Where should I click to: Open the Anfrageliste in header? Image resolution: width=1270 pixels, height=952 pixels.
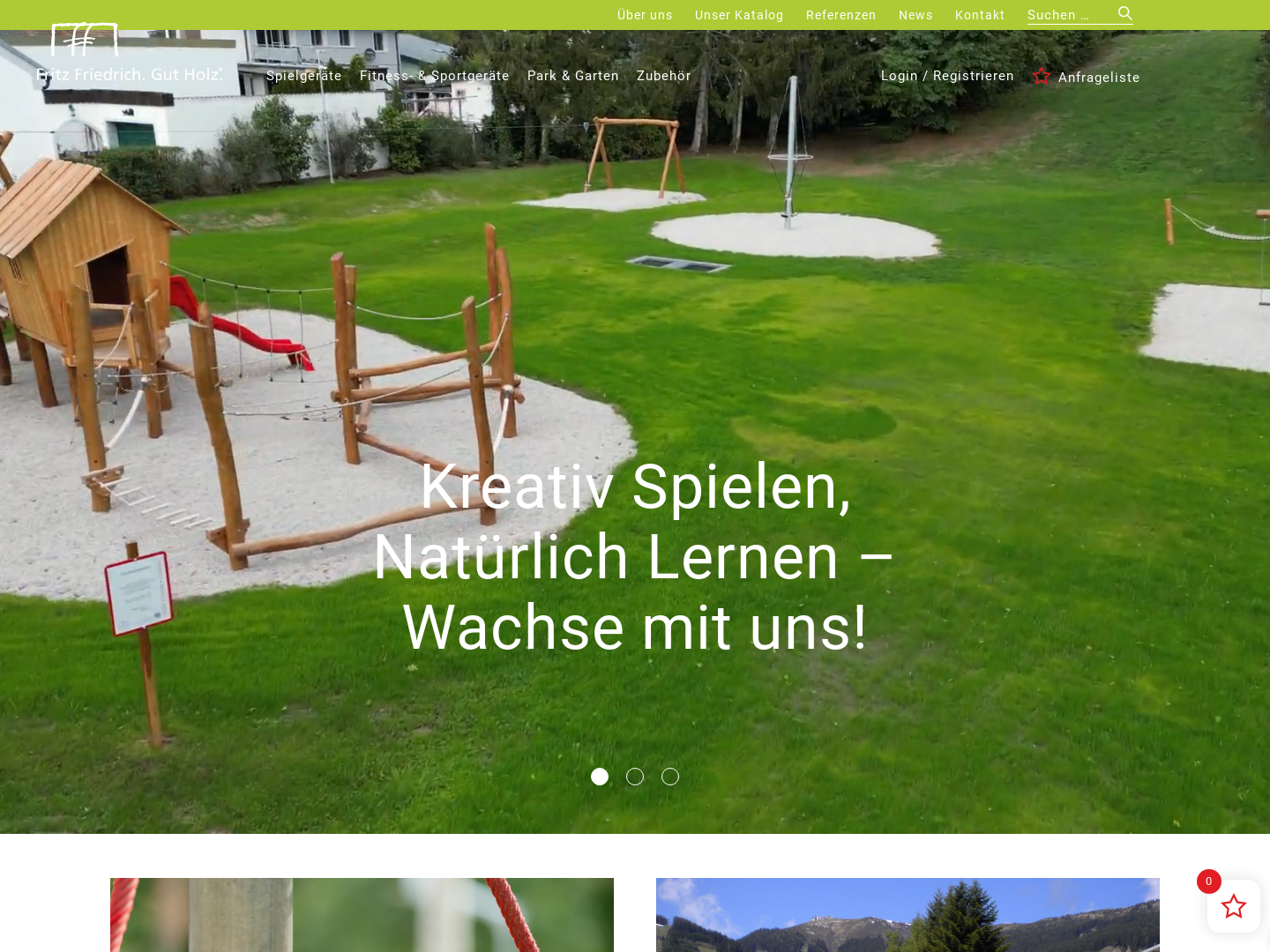(x=1087, y=77)
